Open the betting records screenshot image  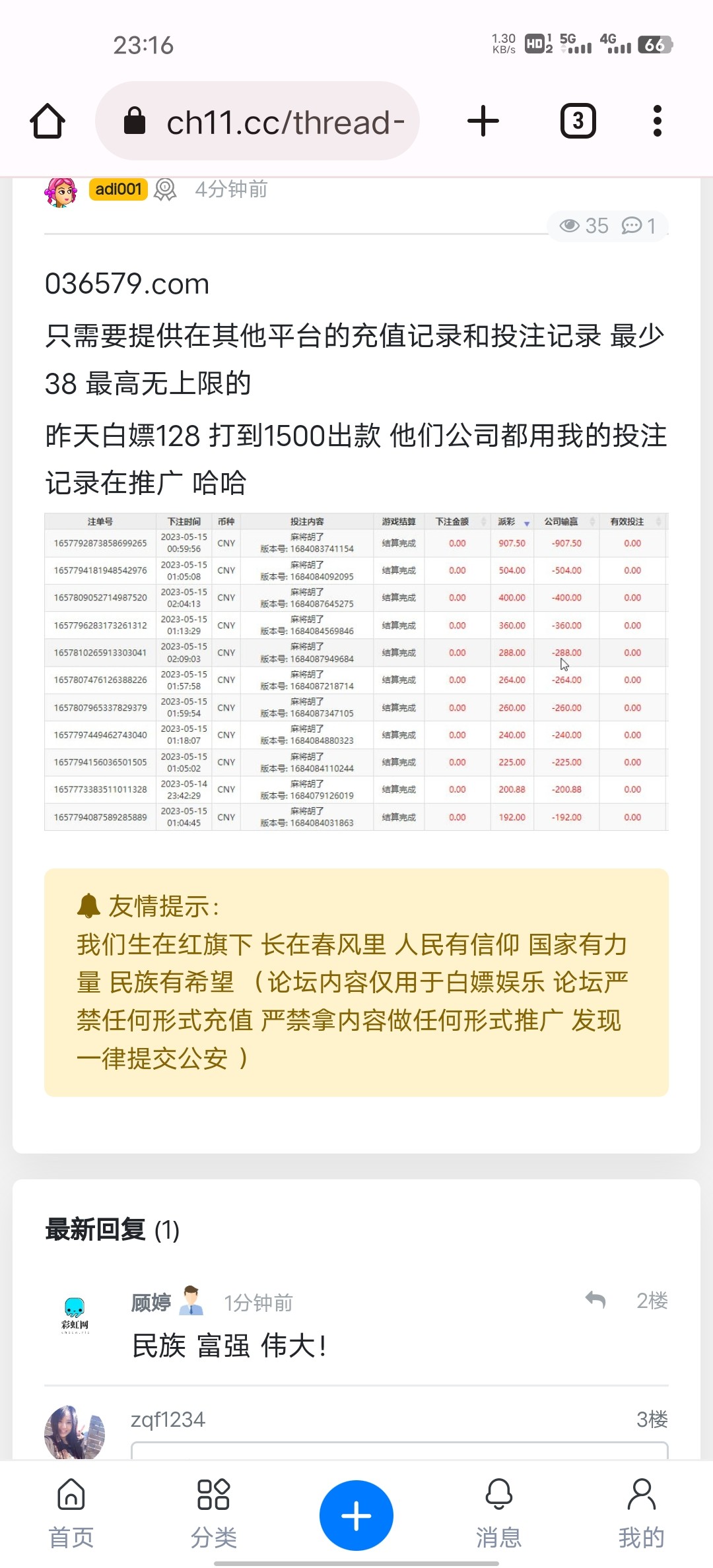click(x=356, y=671)
